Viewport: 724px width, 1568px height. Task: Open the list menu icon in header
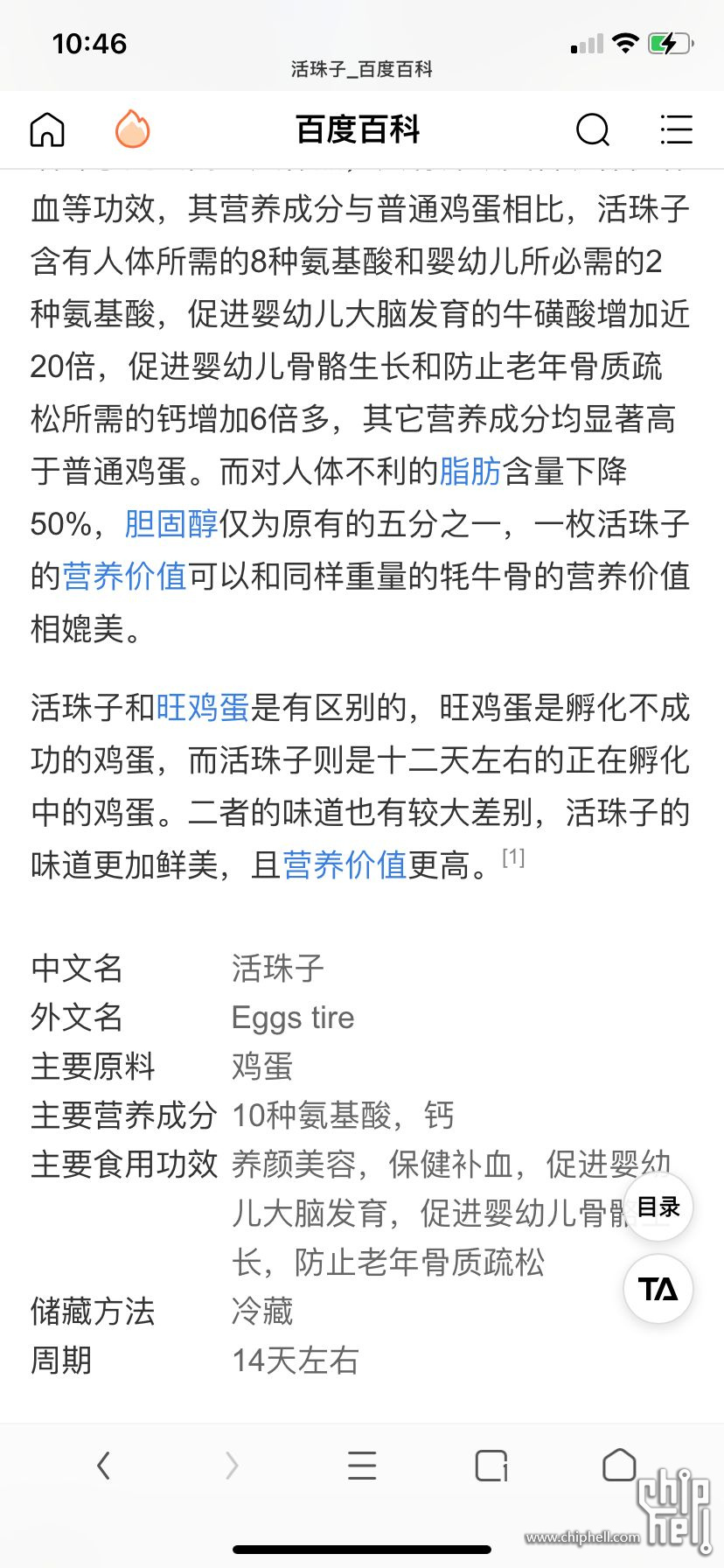tap(676, 129)
